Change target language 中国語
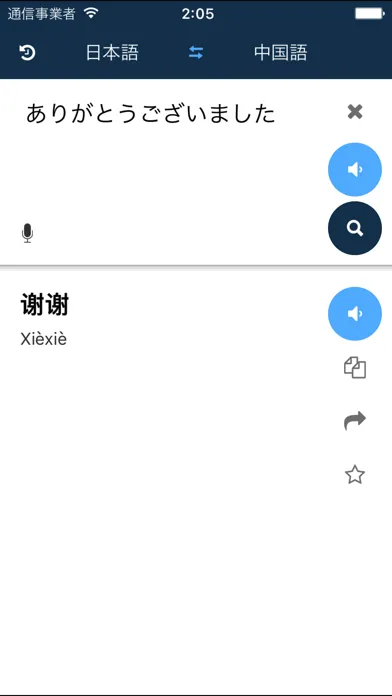The width and height of the screenshot is (392, 696). point(281,53)
